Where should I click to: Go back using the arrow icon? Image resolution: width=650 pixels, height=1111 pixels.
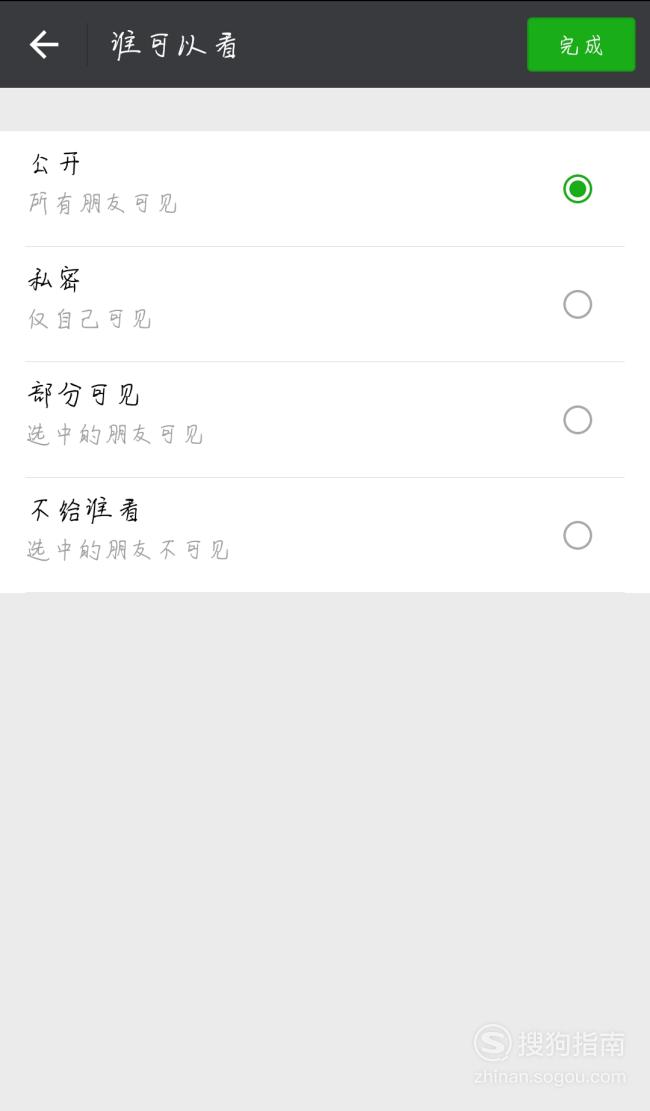pos(43,45)
